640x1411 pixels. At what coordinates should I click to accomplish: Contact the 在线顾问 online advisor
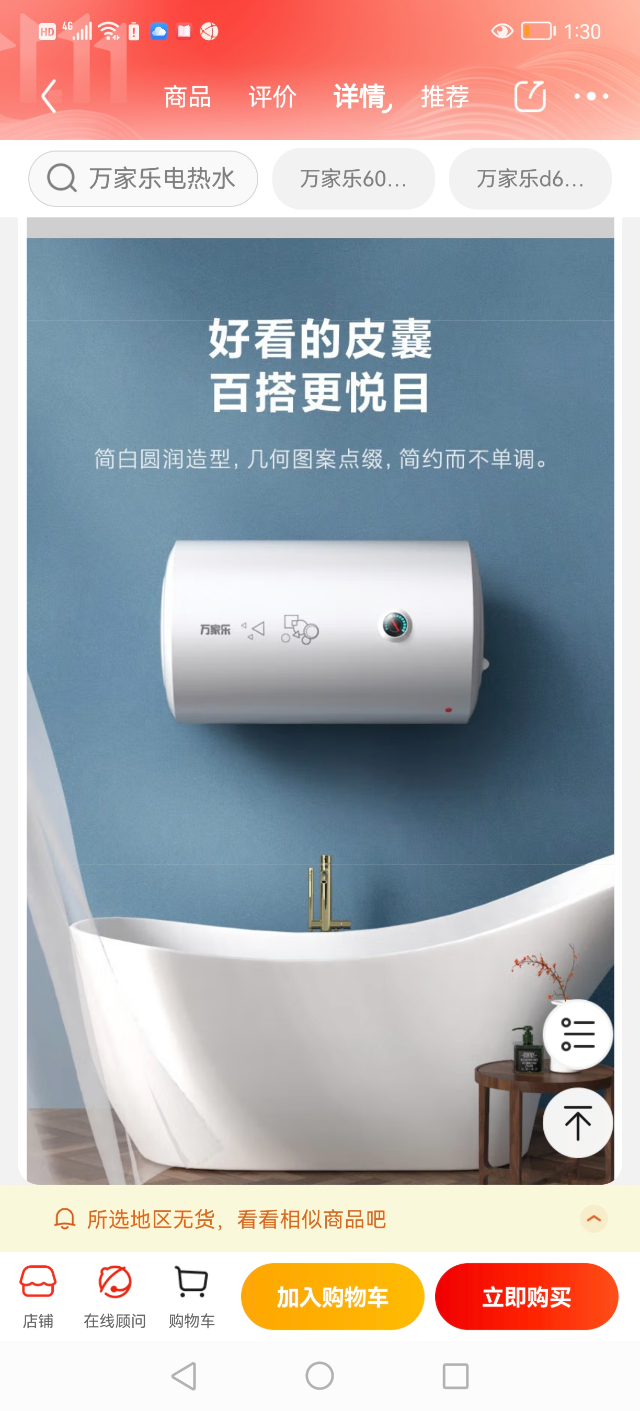click(x=114, y=1295)
